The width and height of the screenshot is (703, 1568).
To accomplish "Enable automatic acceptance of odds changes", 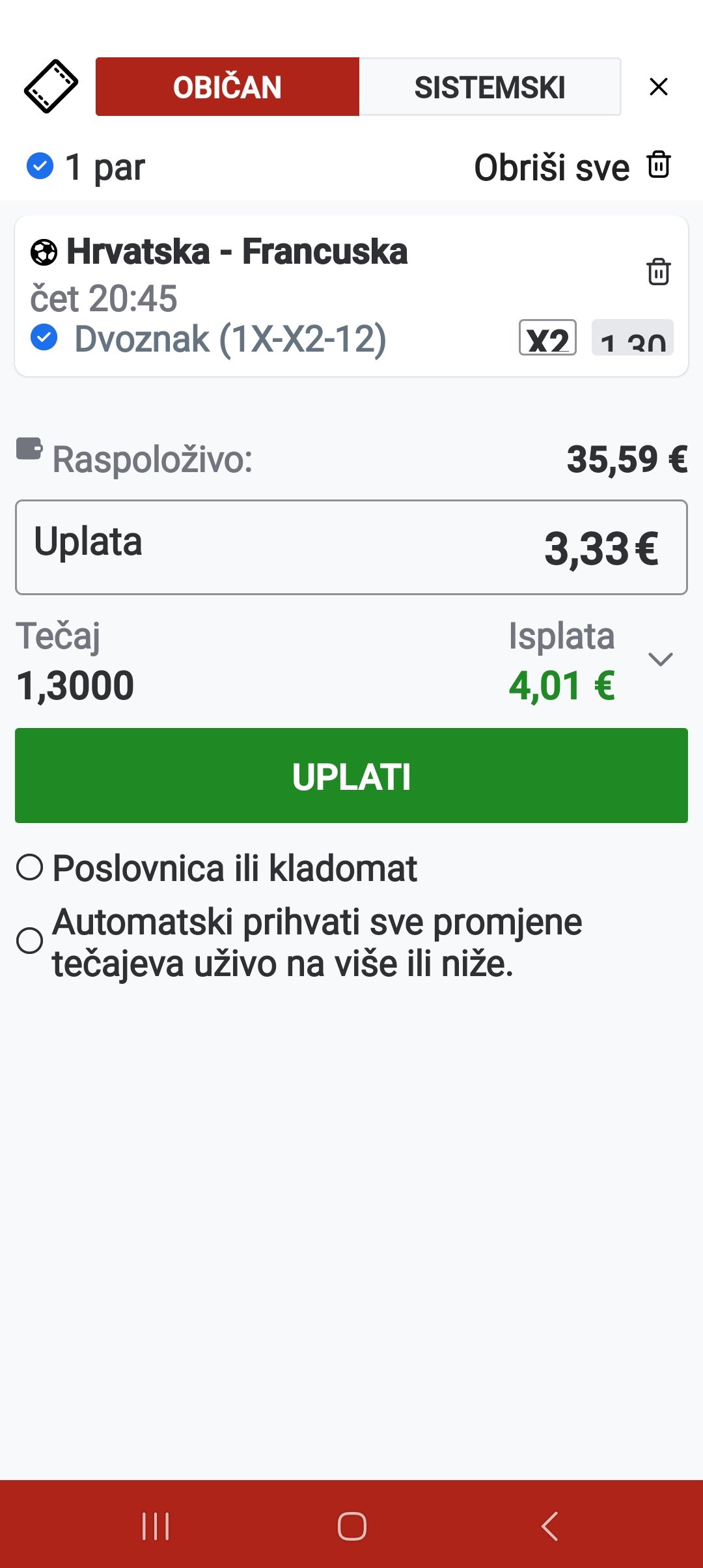I will pyautogui.click(x=30, y=941).
